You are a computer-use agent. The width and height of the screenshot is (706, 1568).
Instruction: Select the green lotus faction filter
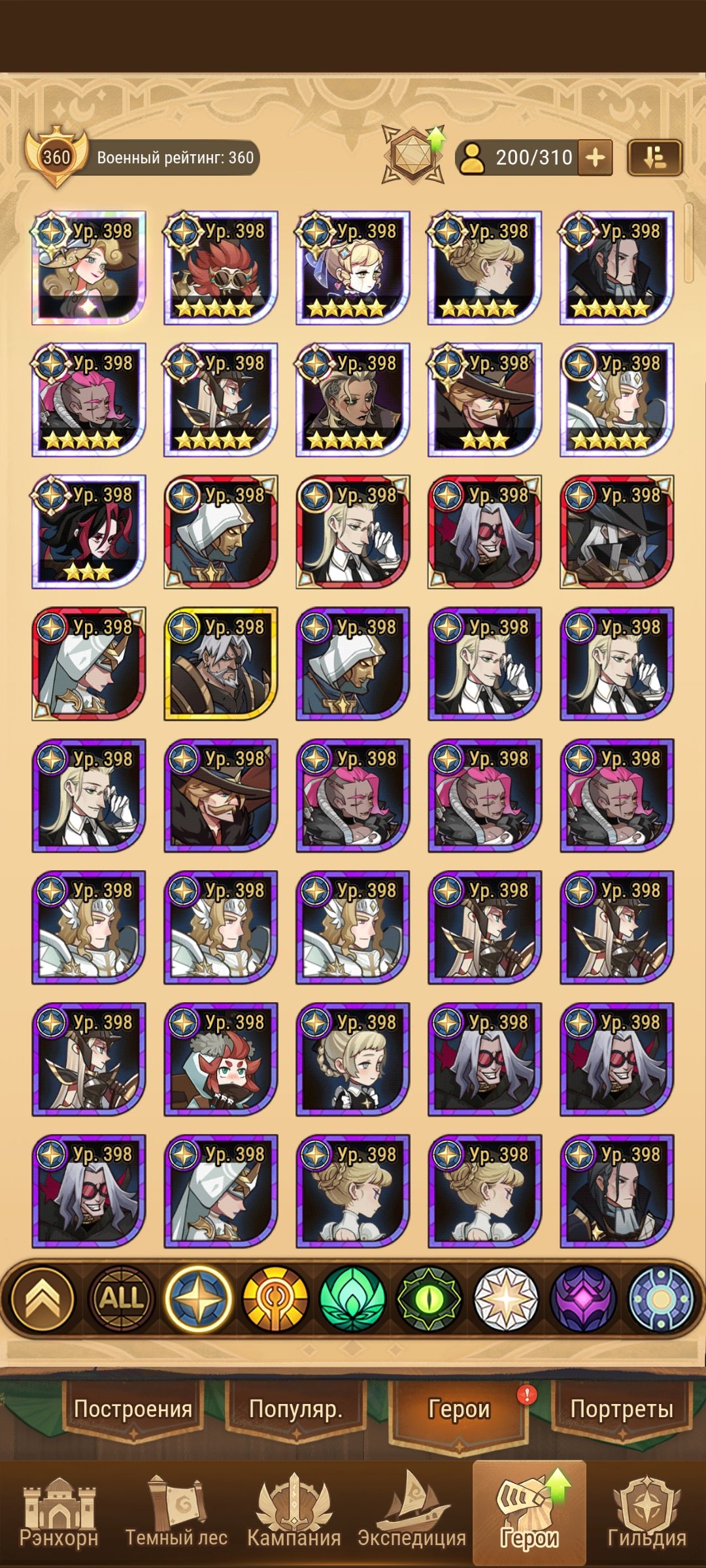pos(352,1299)
